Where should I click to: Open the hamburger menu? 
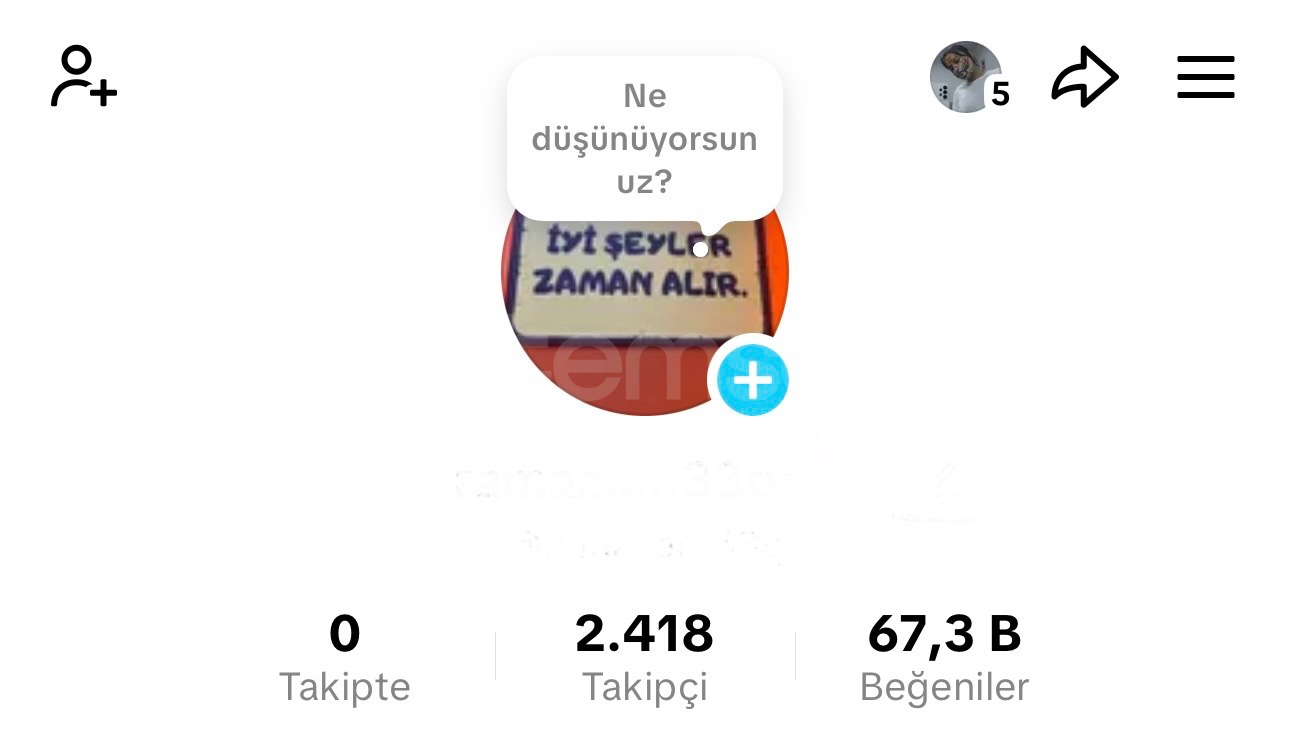pos(1205,77)
